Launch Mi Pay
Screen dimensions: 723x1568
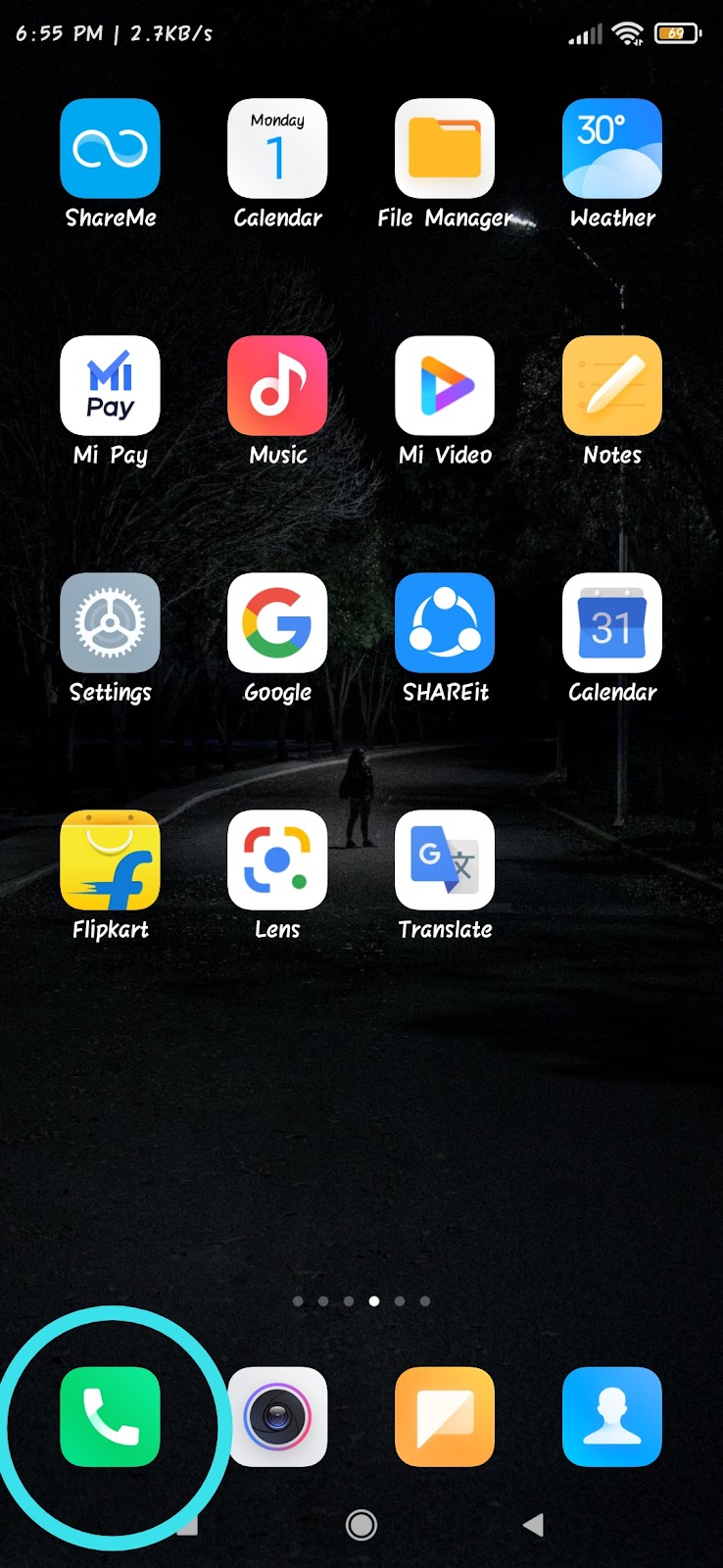(110, 386)
